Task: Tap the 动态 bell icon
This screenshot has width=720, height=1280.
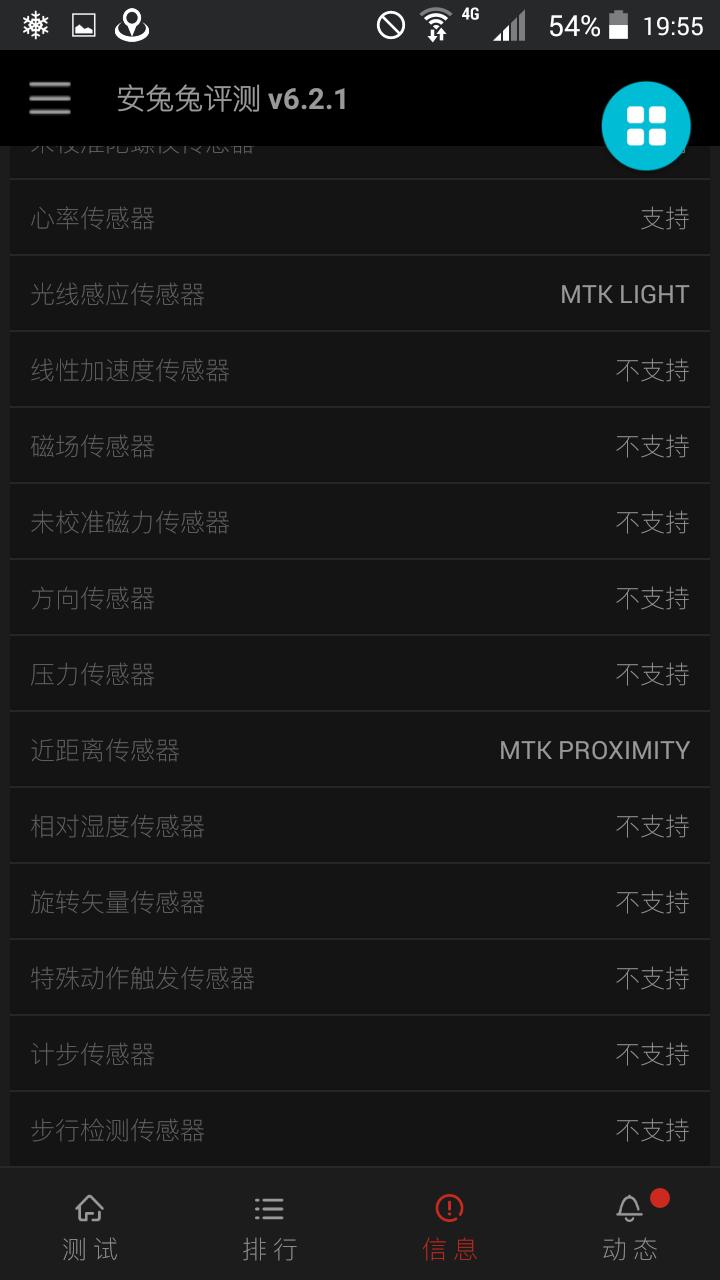Action: coord(628,1208)
